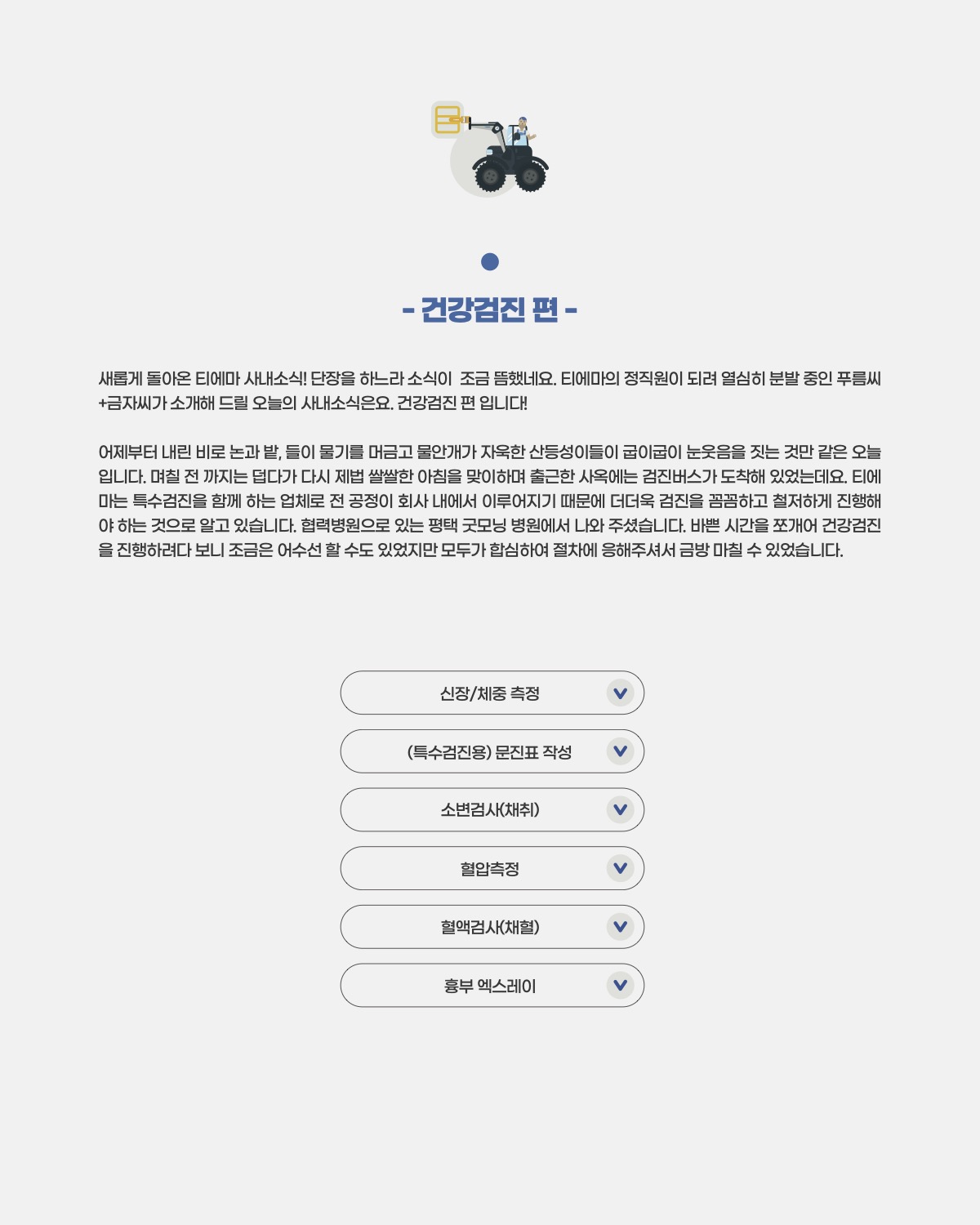This screenshot has height=1225, width=980.
Task: Expand the 흉부 엑스레이 section
Action: coord(492,986)
